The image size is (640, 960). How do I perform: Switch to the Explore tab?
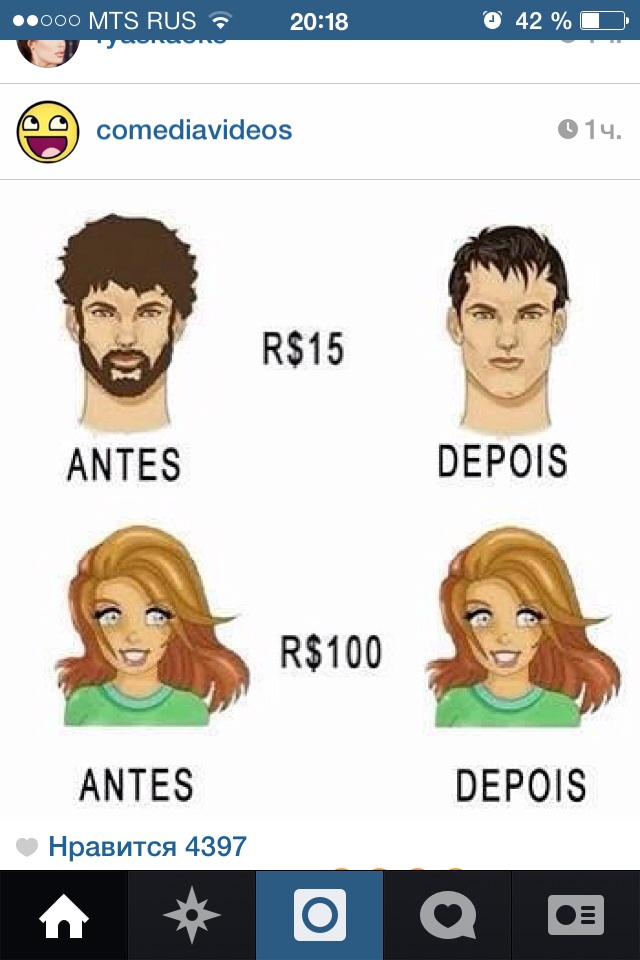191,915
